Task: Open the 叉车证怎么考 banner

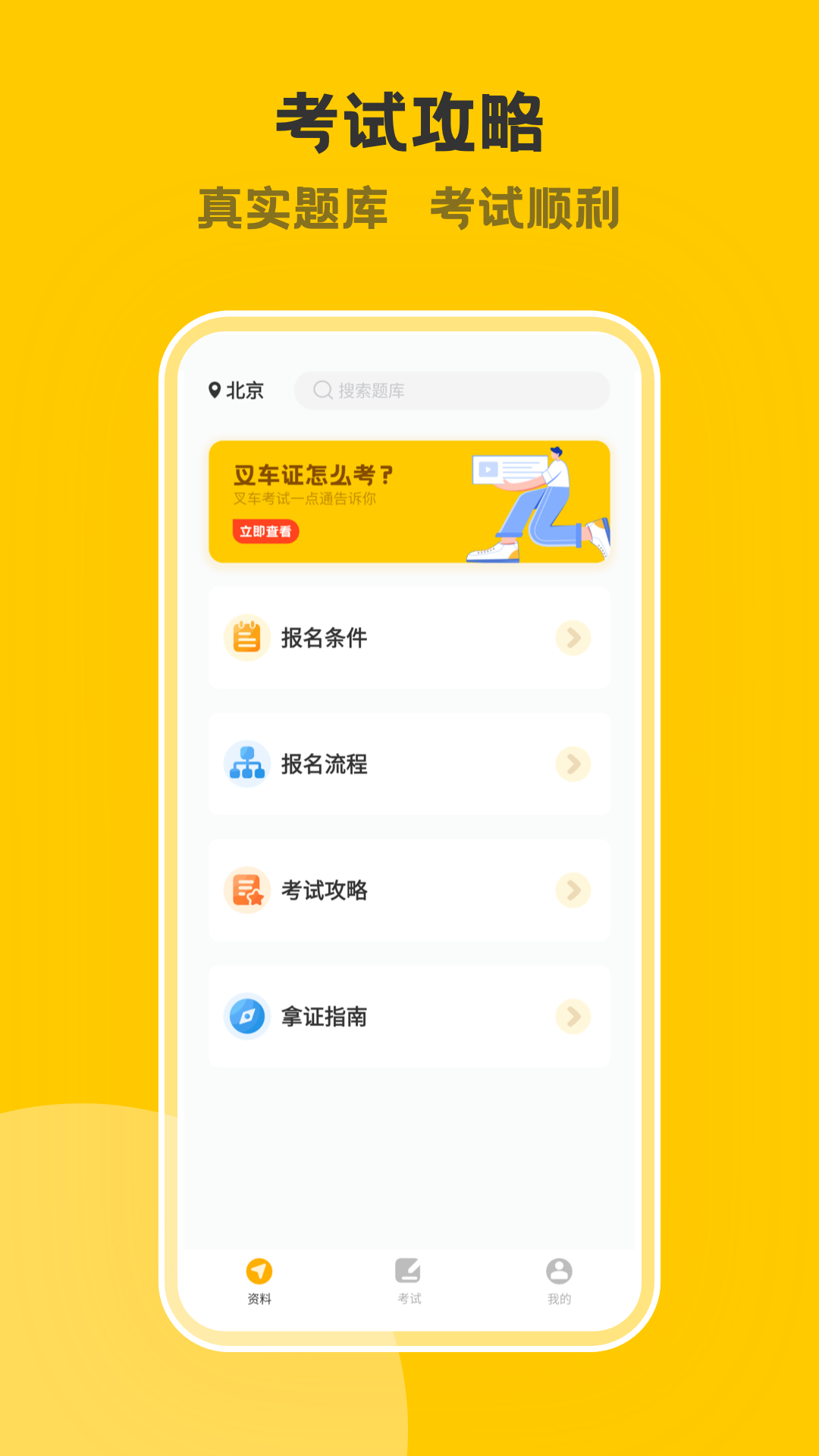Action: [409, 500]
